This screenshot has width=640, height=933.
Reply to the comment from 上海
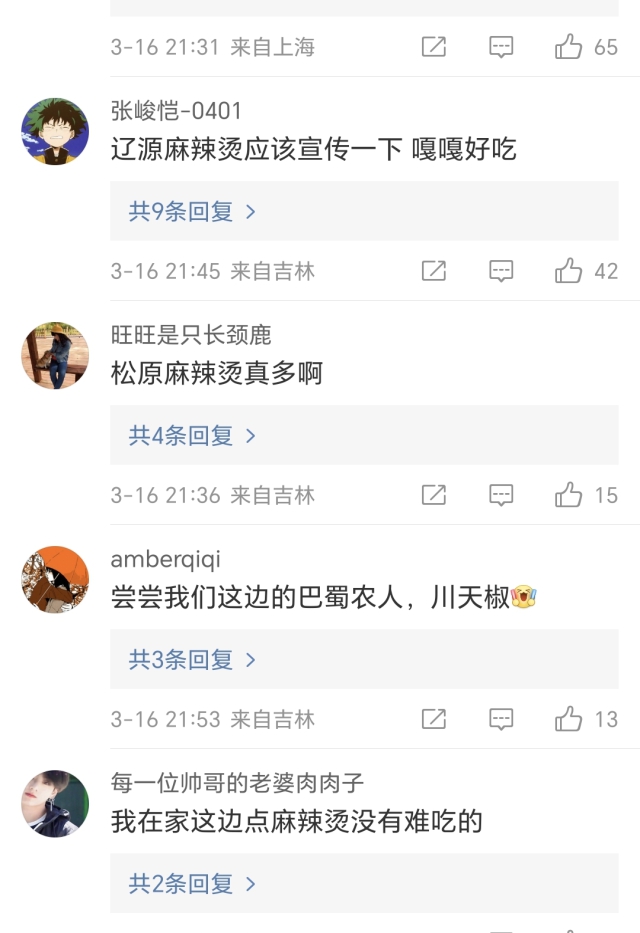pos(501,47)
